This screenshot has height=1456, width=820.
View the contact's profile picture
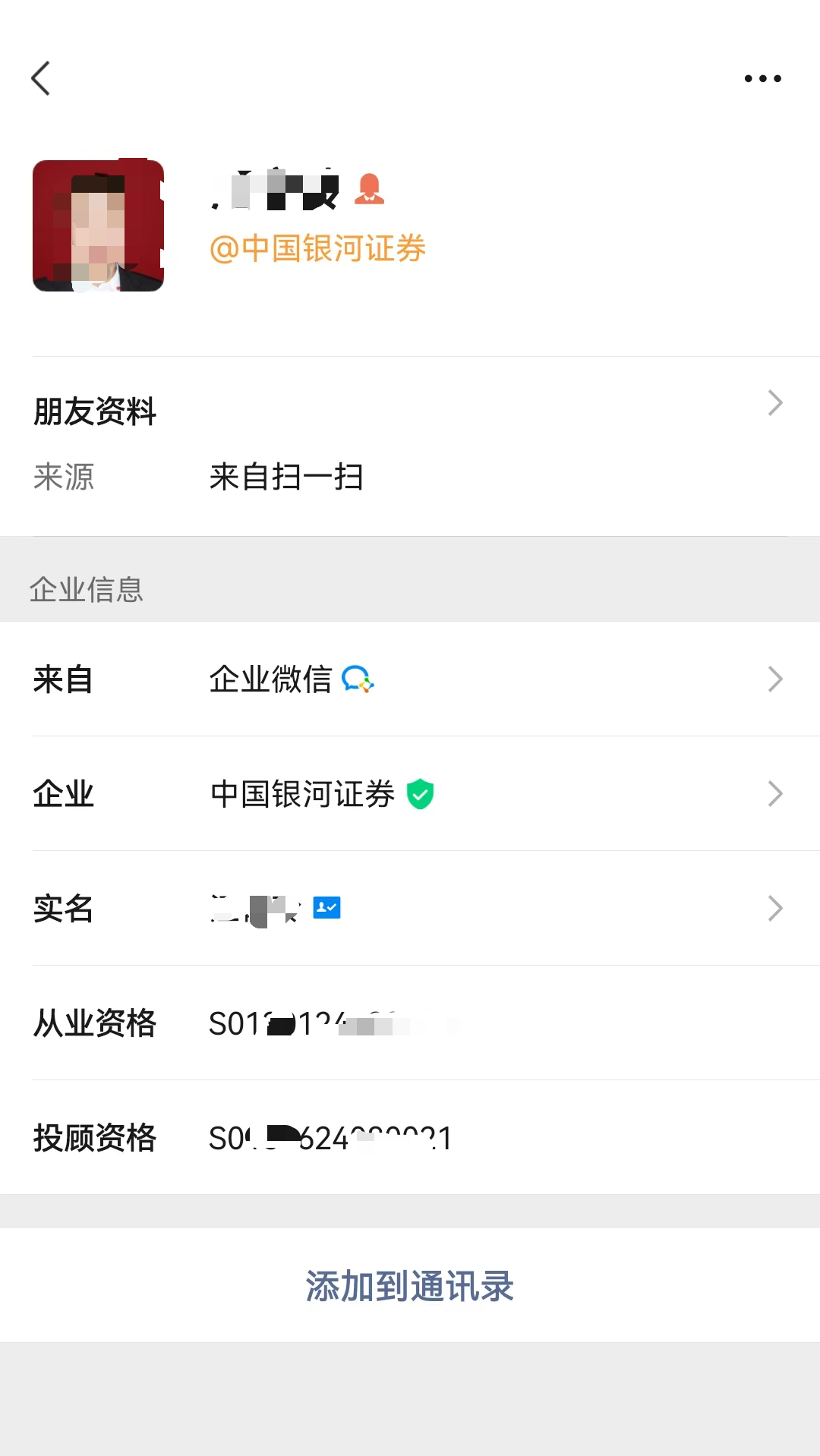click(98, 225)
